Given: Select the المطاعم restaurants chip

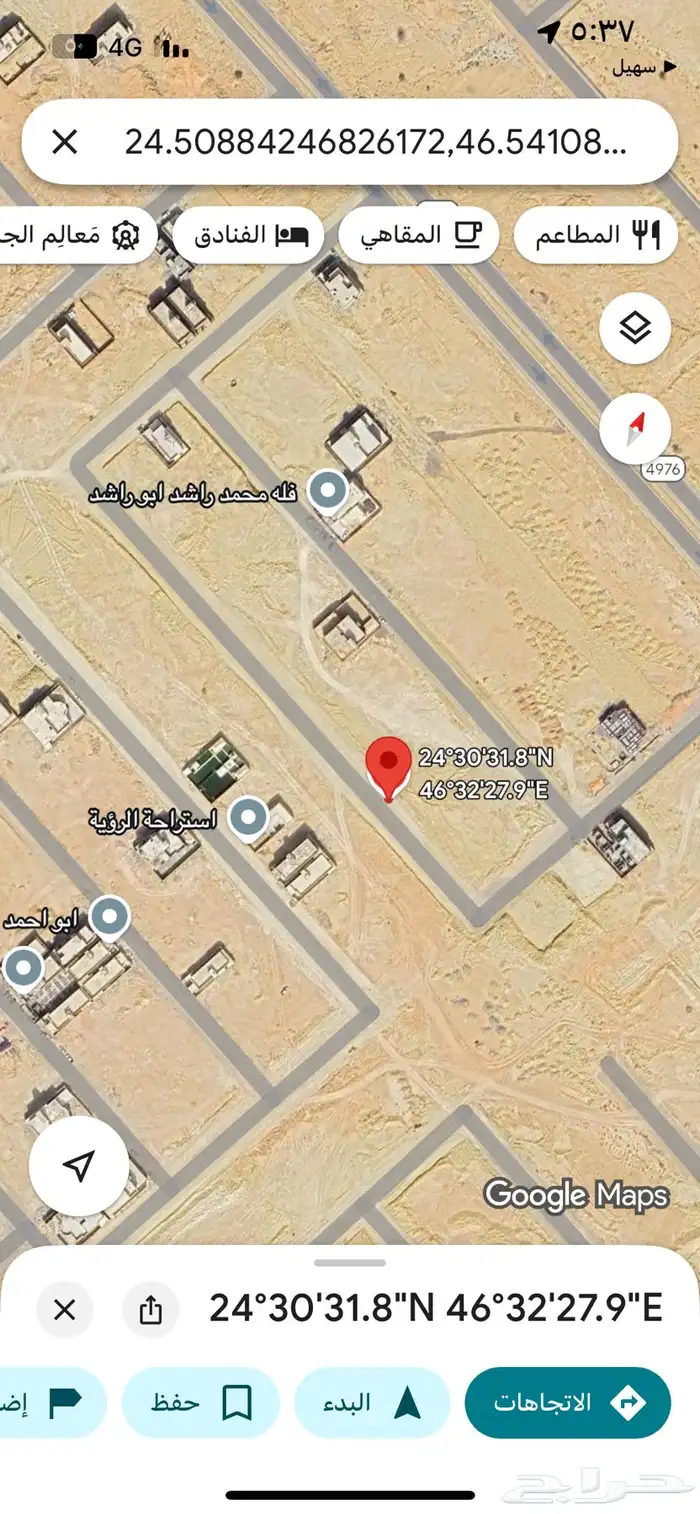Looking at the screenshot, I should pos(596,236).
